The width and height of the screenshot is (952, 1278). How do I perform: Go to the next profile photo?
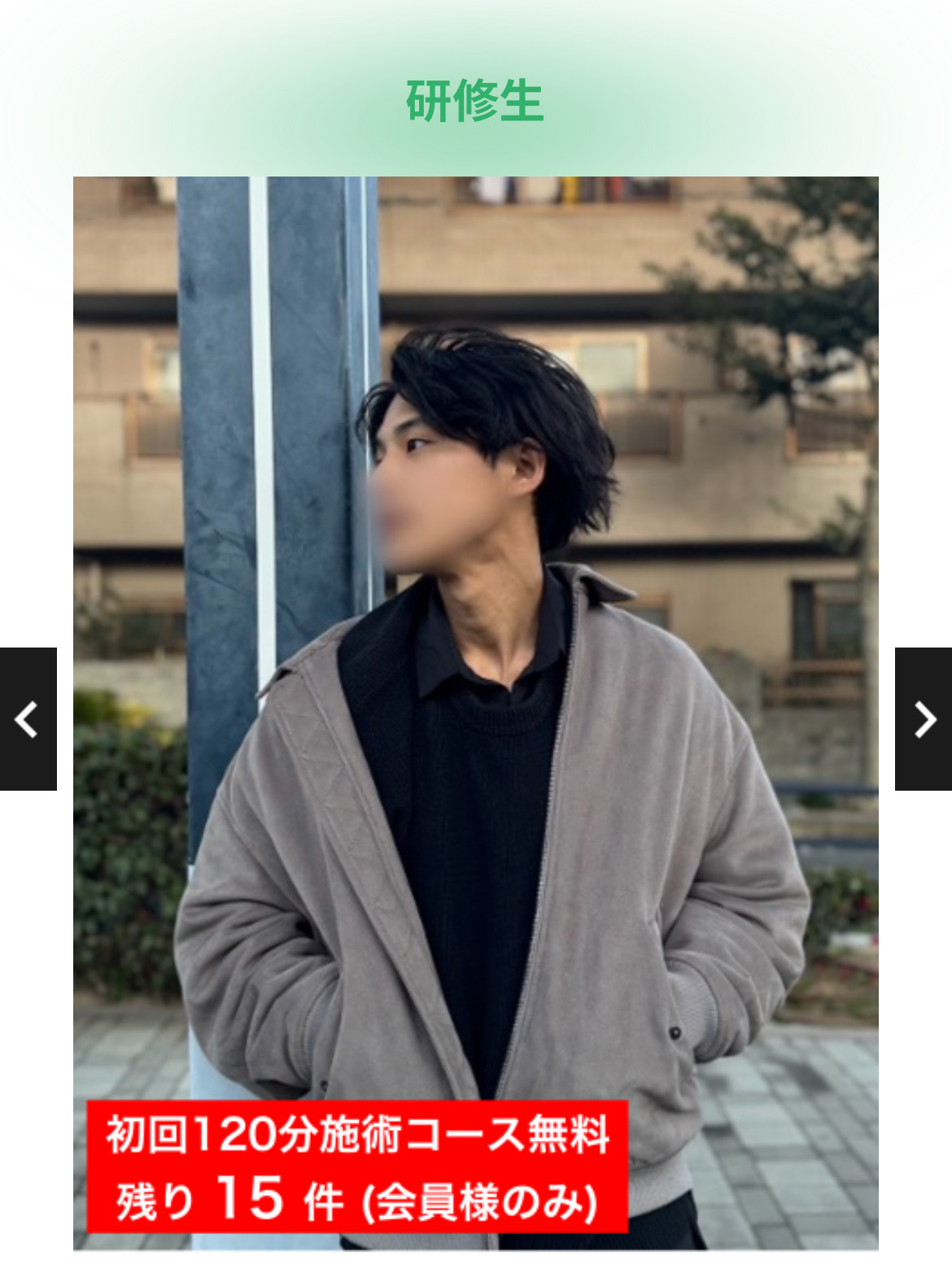click(924, 719)
